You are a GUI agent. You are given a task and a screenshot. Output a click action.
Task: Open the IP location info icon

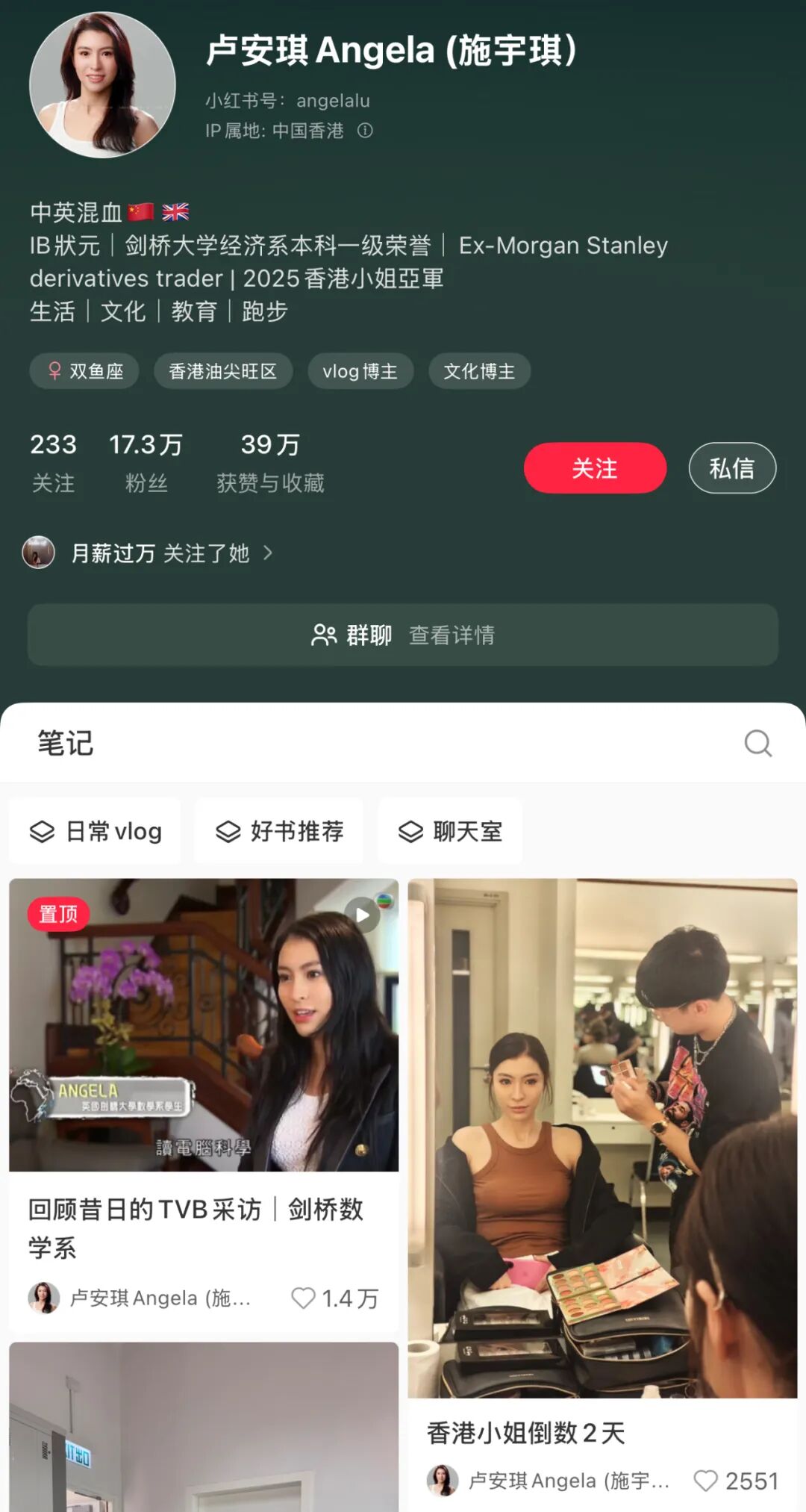(365, 131)
